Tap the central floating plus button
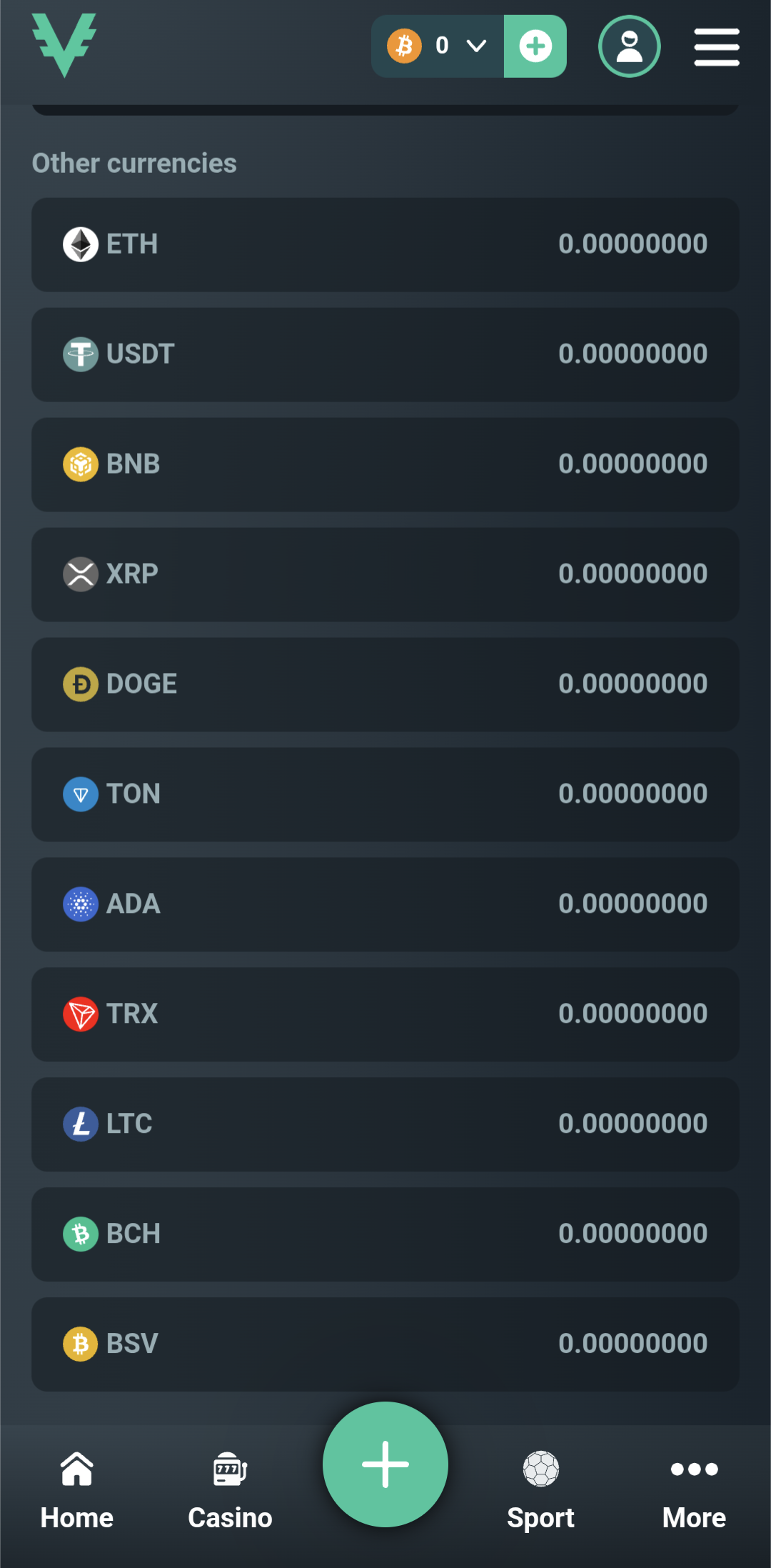771x1568 pixels. pos(385,1464)
